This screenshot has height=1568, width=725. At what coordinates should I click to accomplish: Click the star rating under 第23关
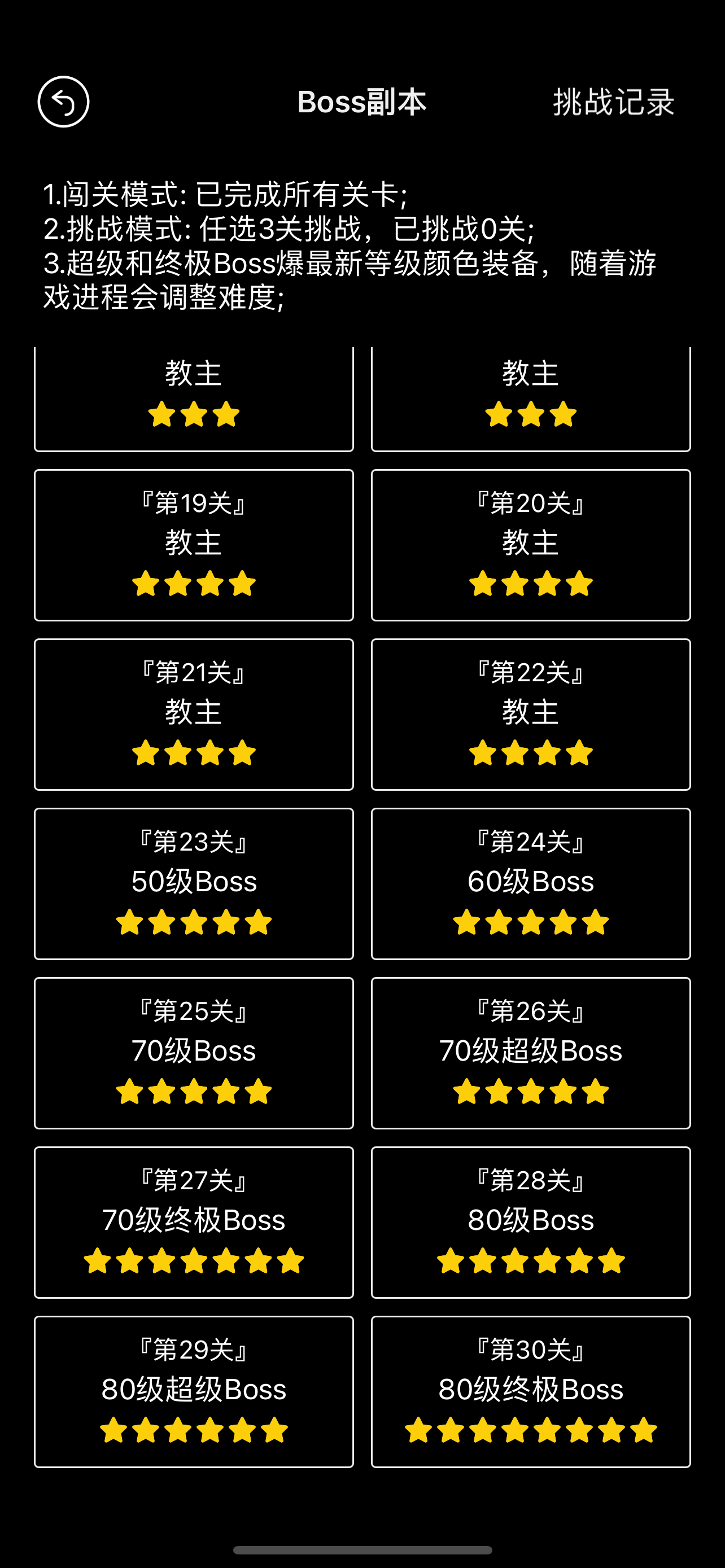pos(194,923)
